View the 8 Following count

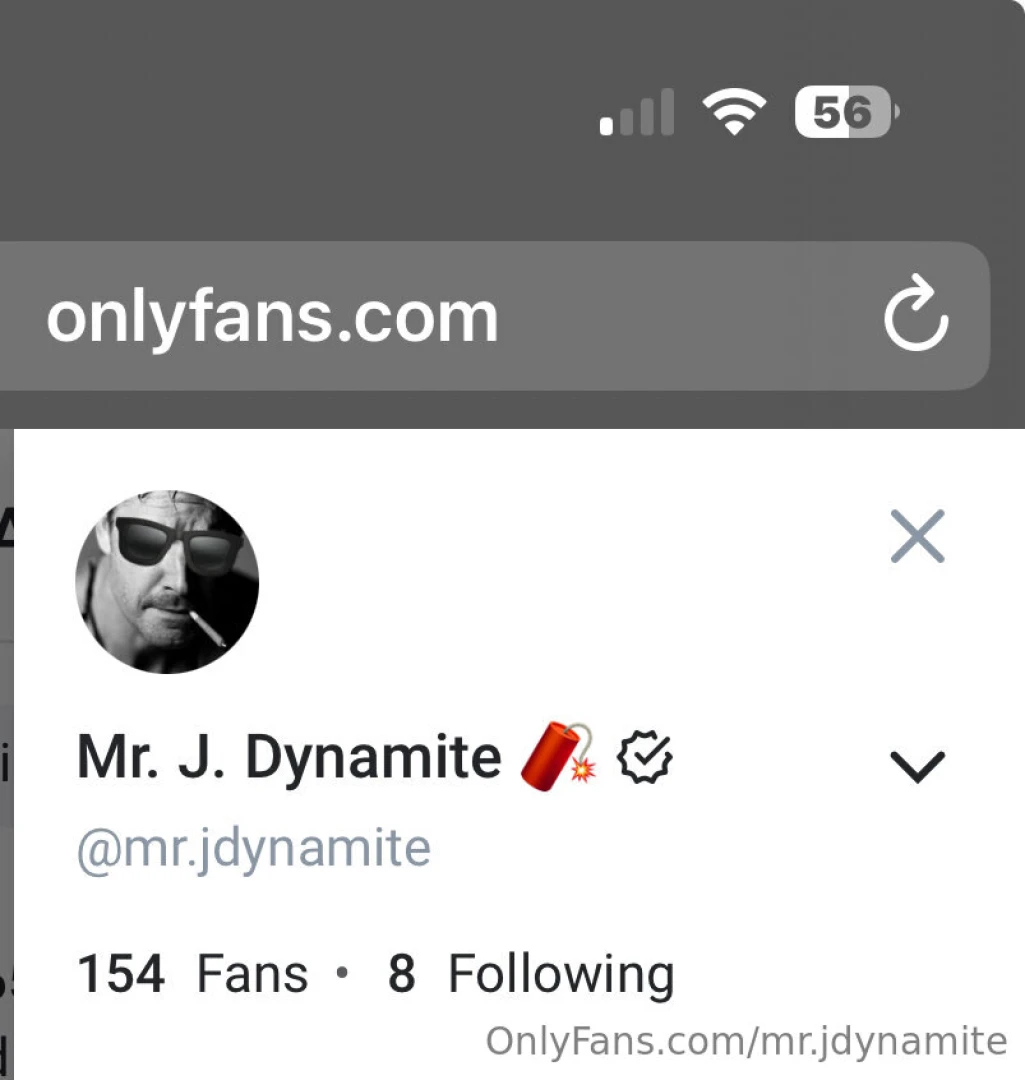click(399, 971)
